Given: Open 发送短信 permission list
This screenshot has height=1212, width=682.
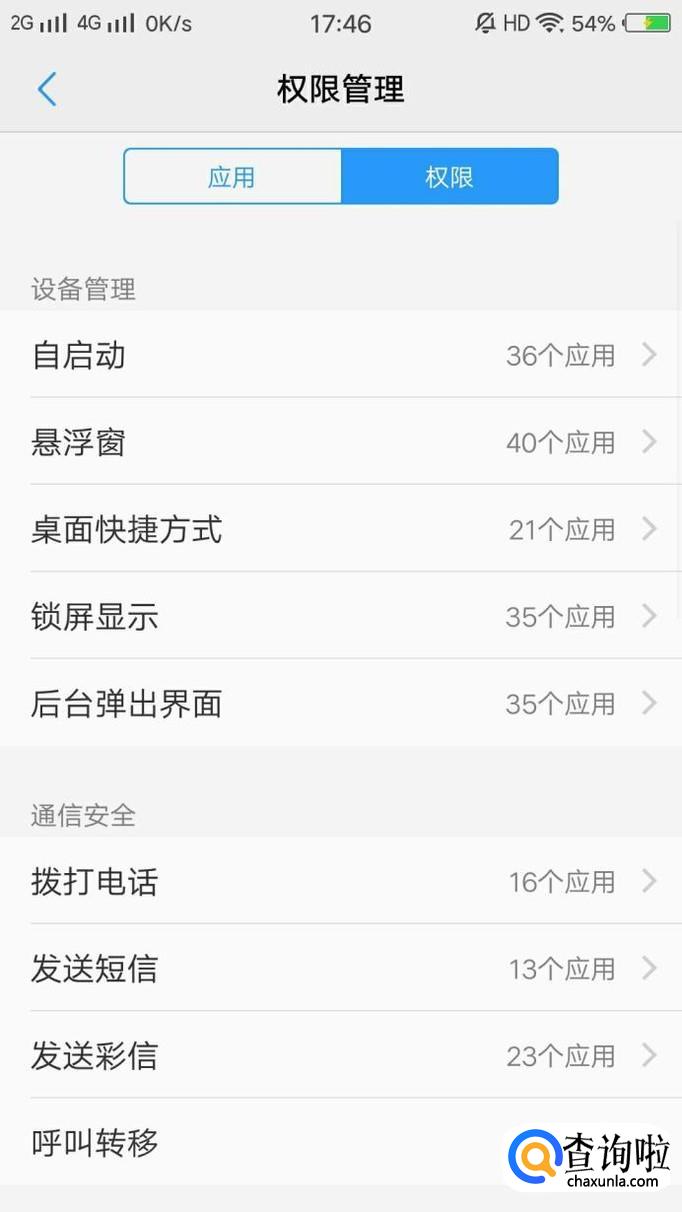Looking at the screenshot, I should click(x=341, y=968).
